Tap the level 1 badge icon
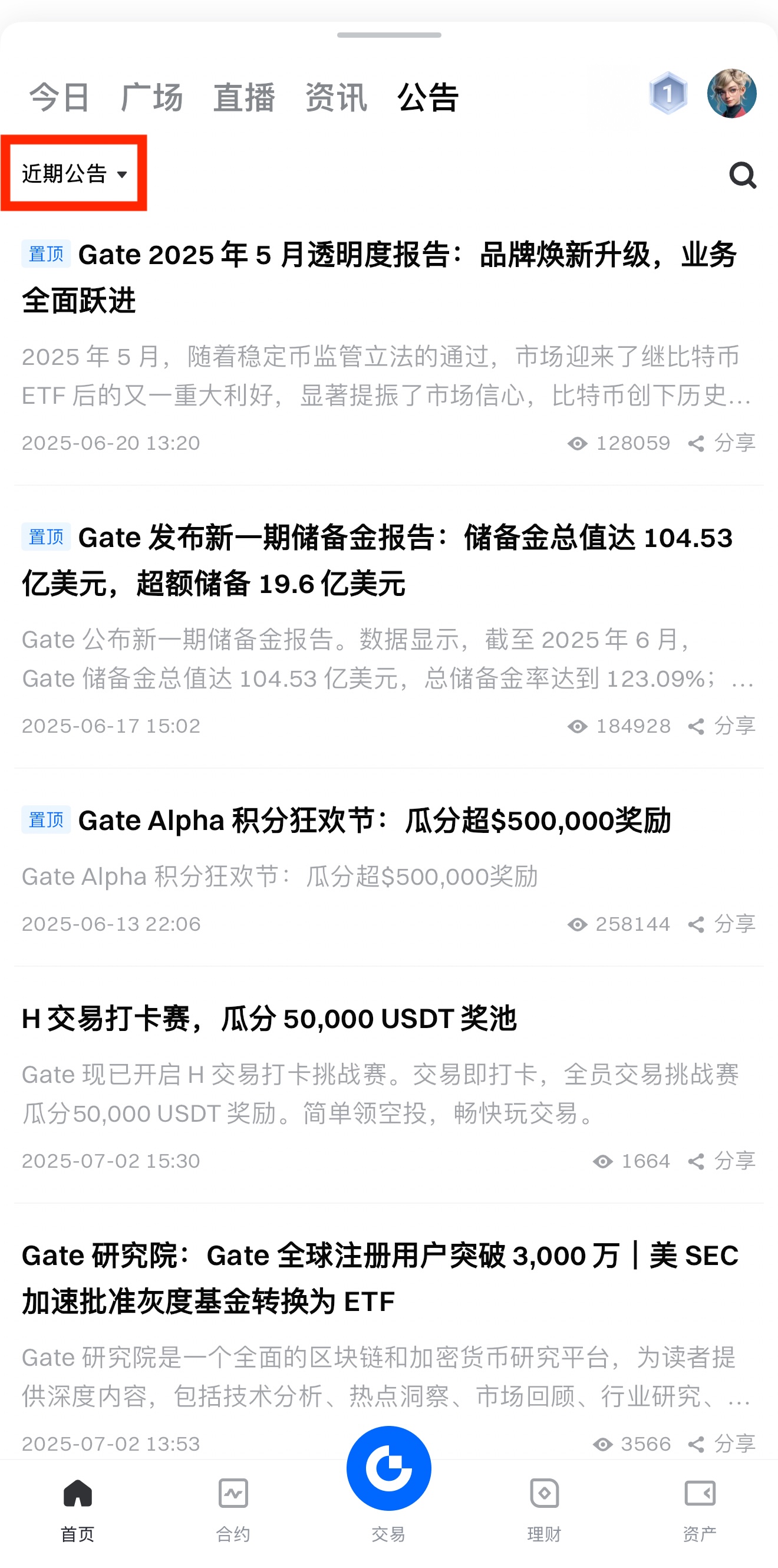Image resolution: width=778 pixels, height=1568 pixels. pos(668,94)
